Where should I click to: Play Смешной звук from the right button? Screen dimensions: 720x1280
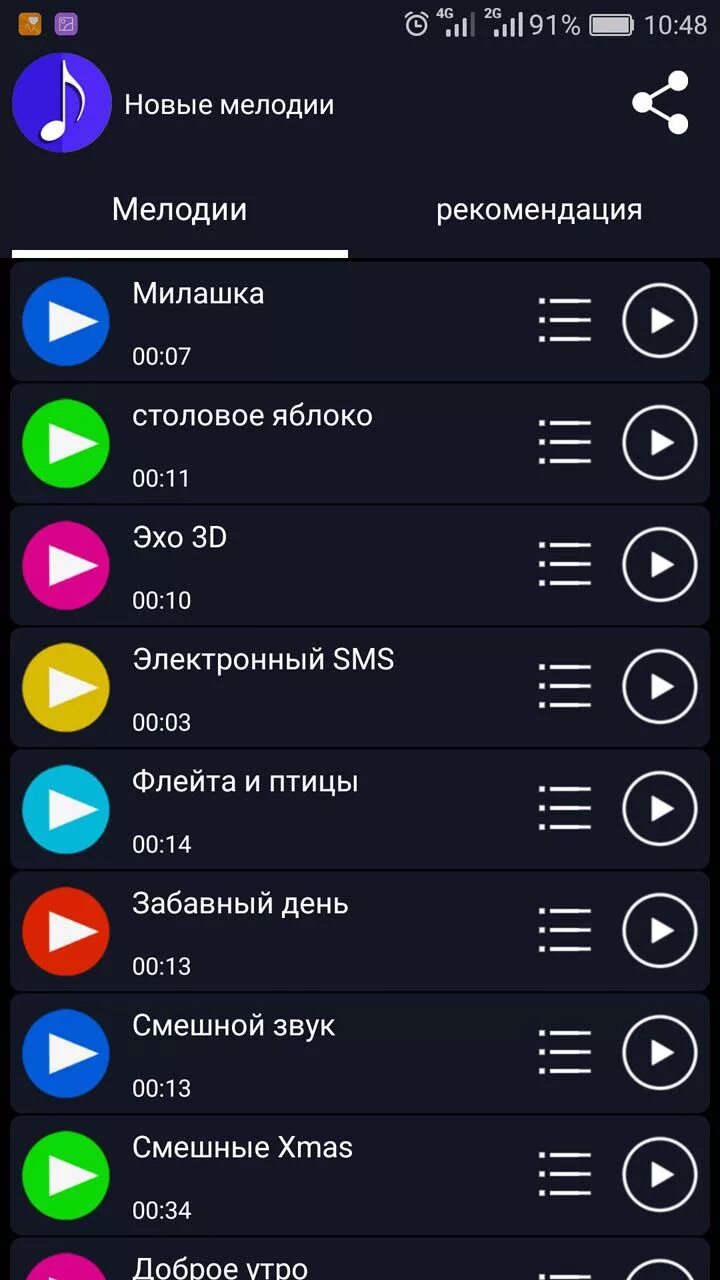point(659,1053)
